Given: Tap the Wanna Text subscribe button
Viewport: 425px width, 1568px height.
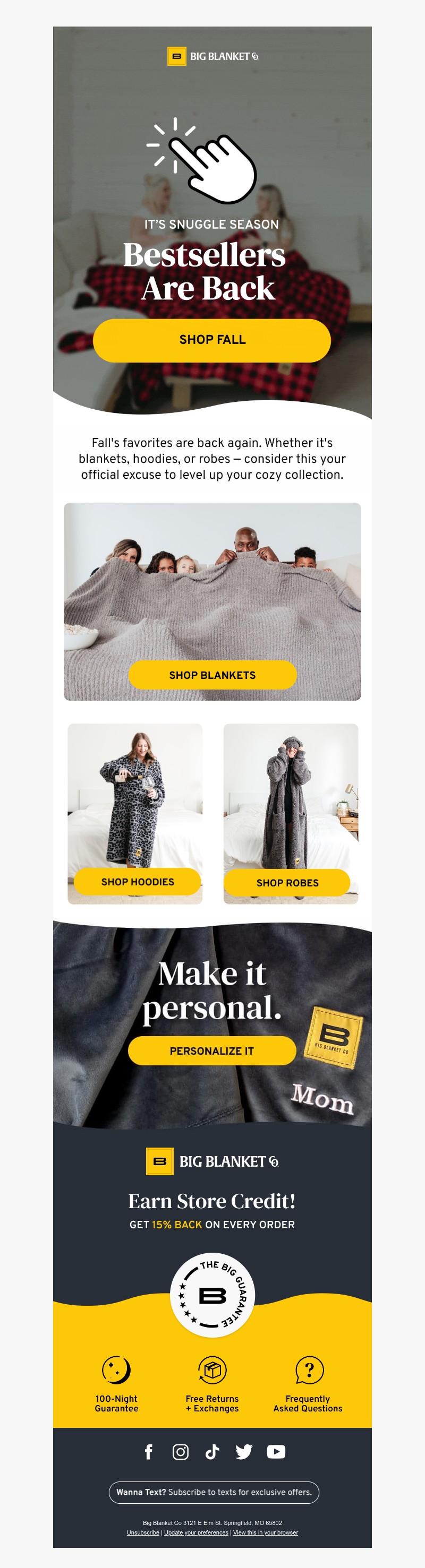Looking at the screenshot, I should (x=214, y=1493).
